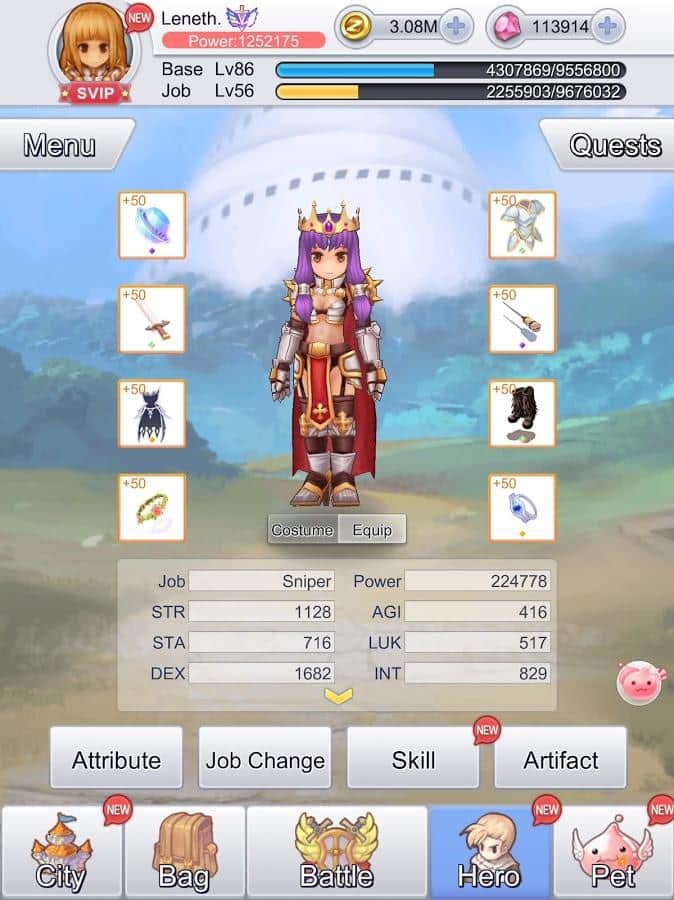Open the Attribute screen

pyautogui.click(x=116, y=760)
